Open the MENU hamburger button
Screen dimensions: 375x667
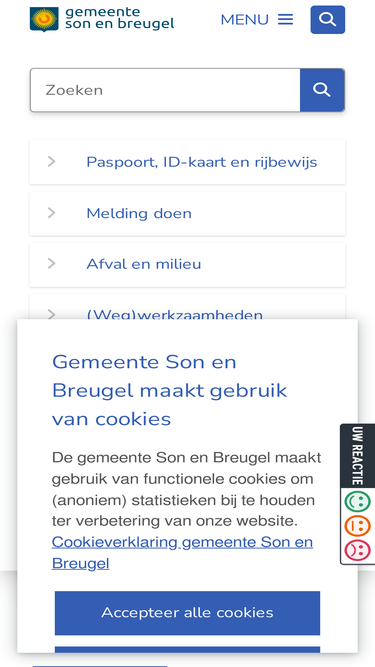pyautogui.click(x=257, y=20)
